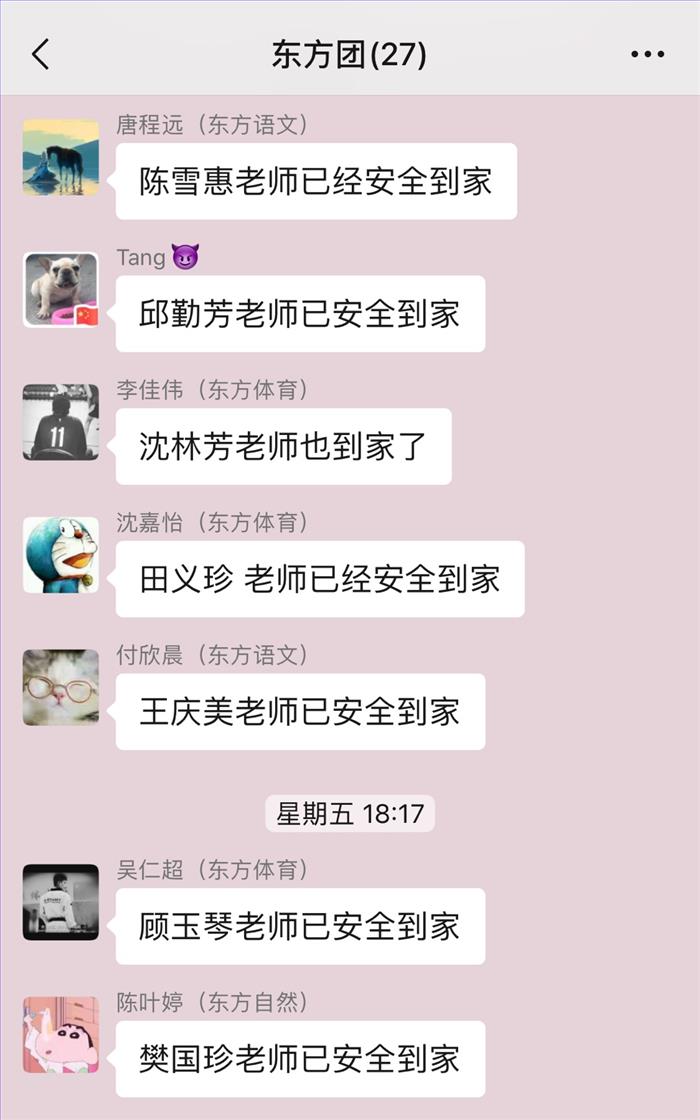
Task: Tap 陈叶婷's cartoon avatar
Action: click(x=61, y=1034)
